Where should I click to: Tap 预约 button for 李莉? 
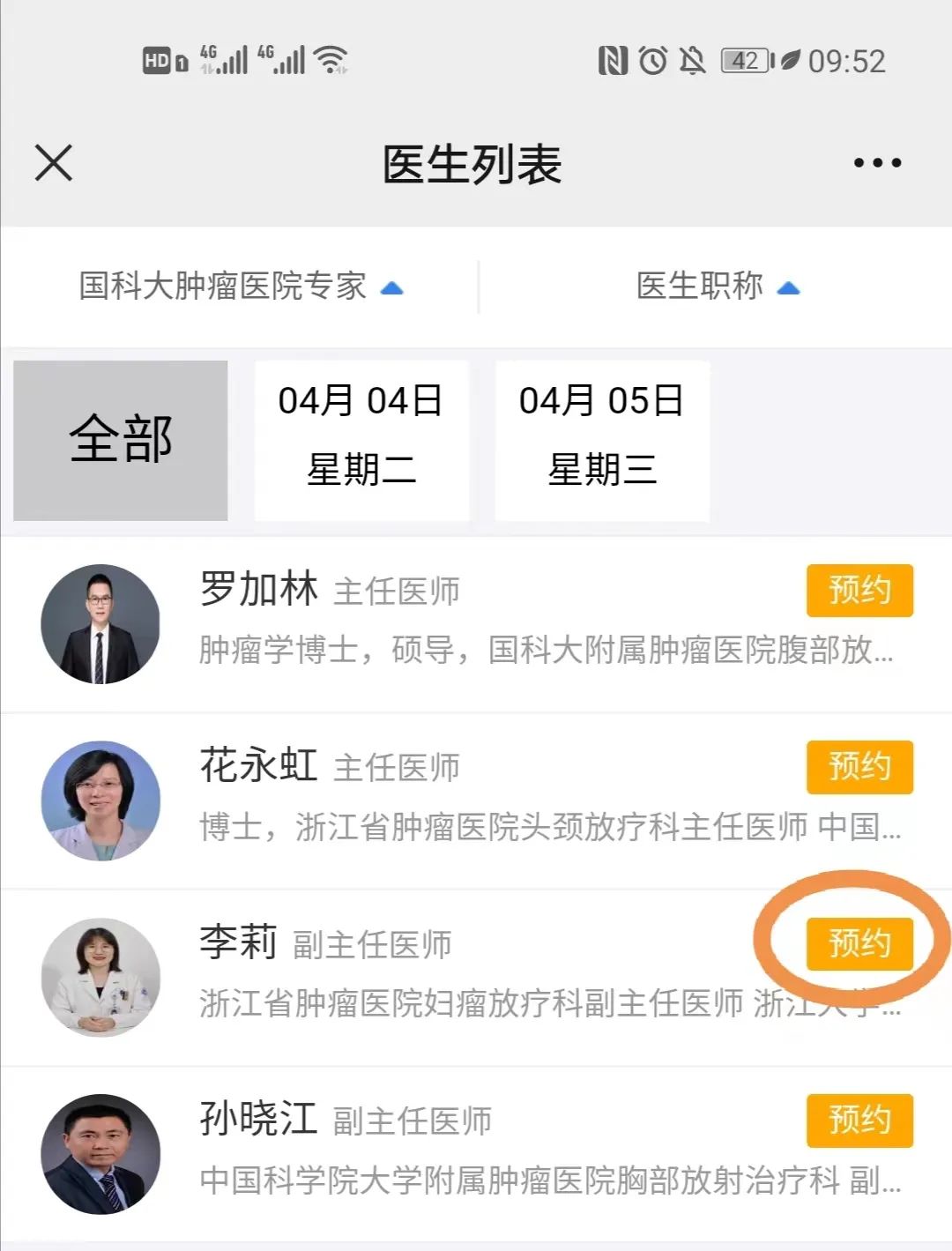859,943
